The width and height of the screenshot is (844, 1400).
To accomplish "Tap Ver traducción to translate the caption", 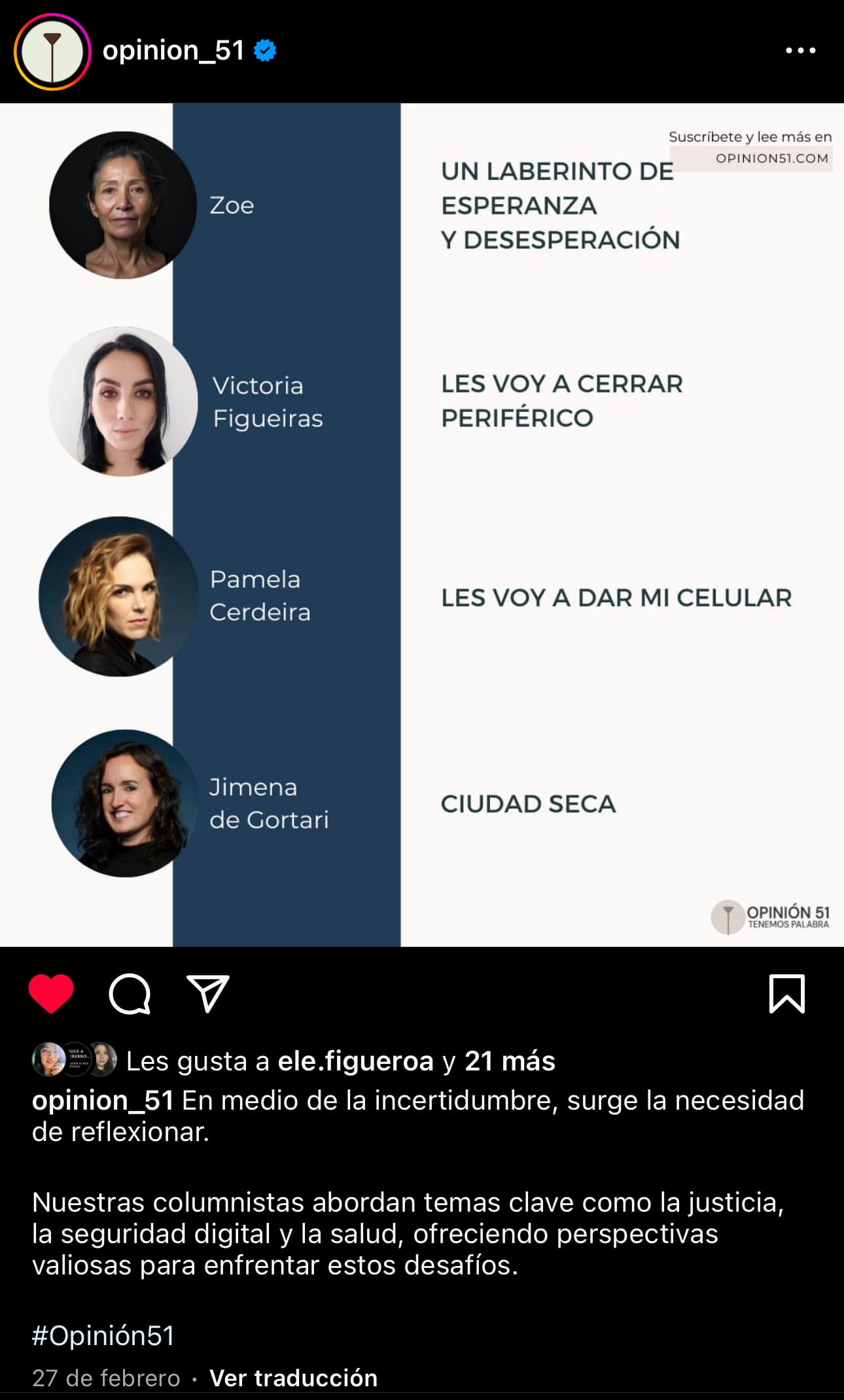I will coord(293,1378).
